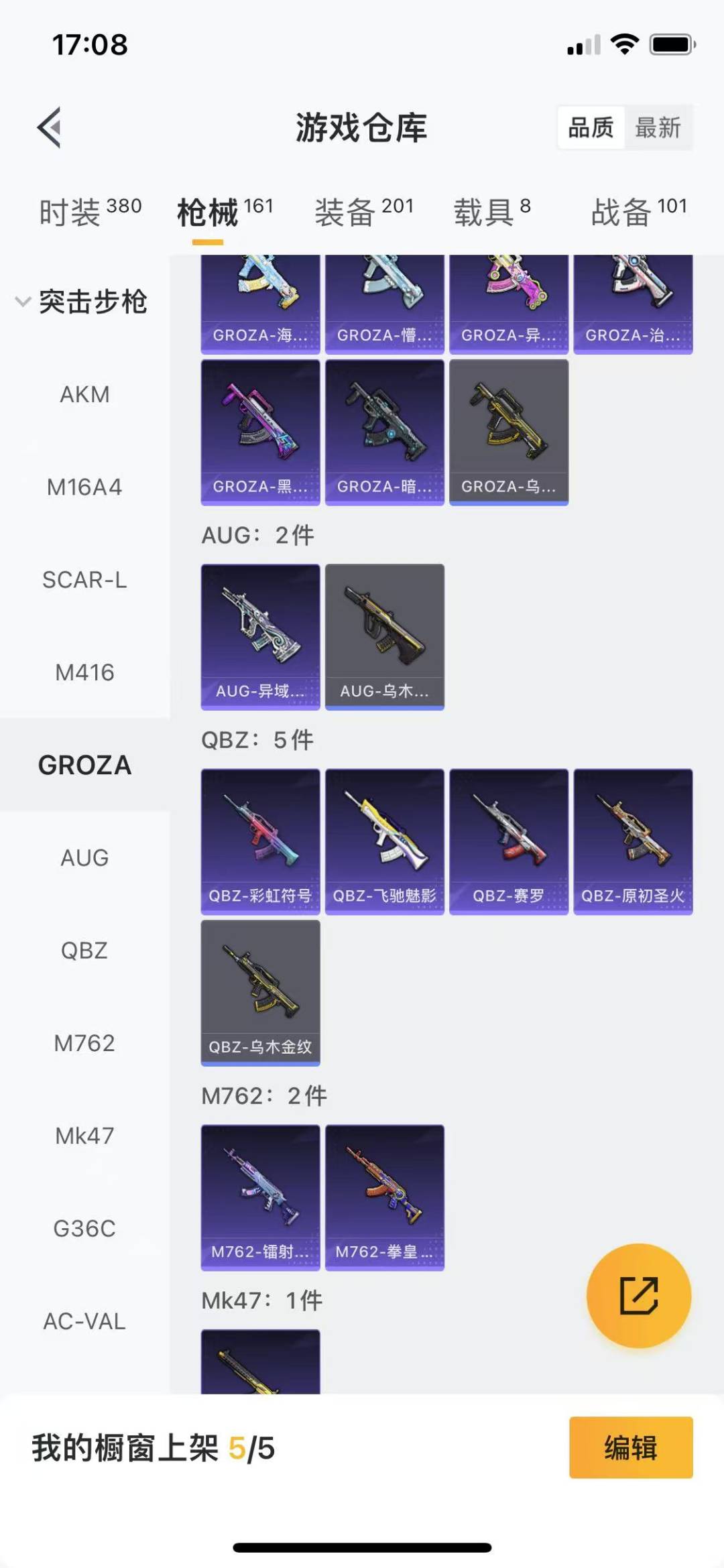Image resolution: width=724 pixels, height=1568 pixels.
Task: Go back using the top-left arrow
Action: tap(49, 127)
